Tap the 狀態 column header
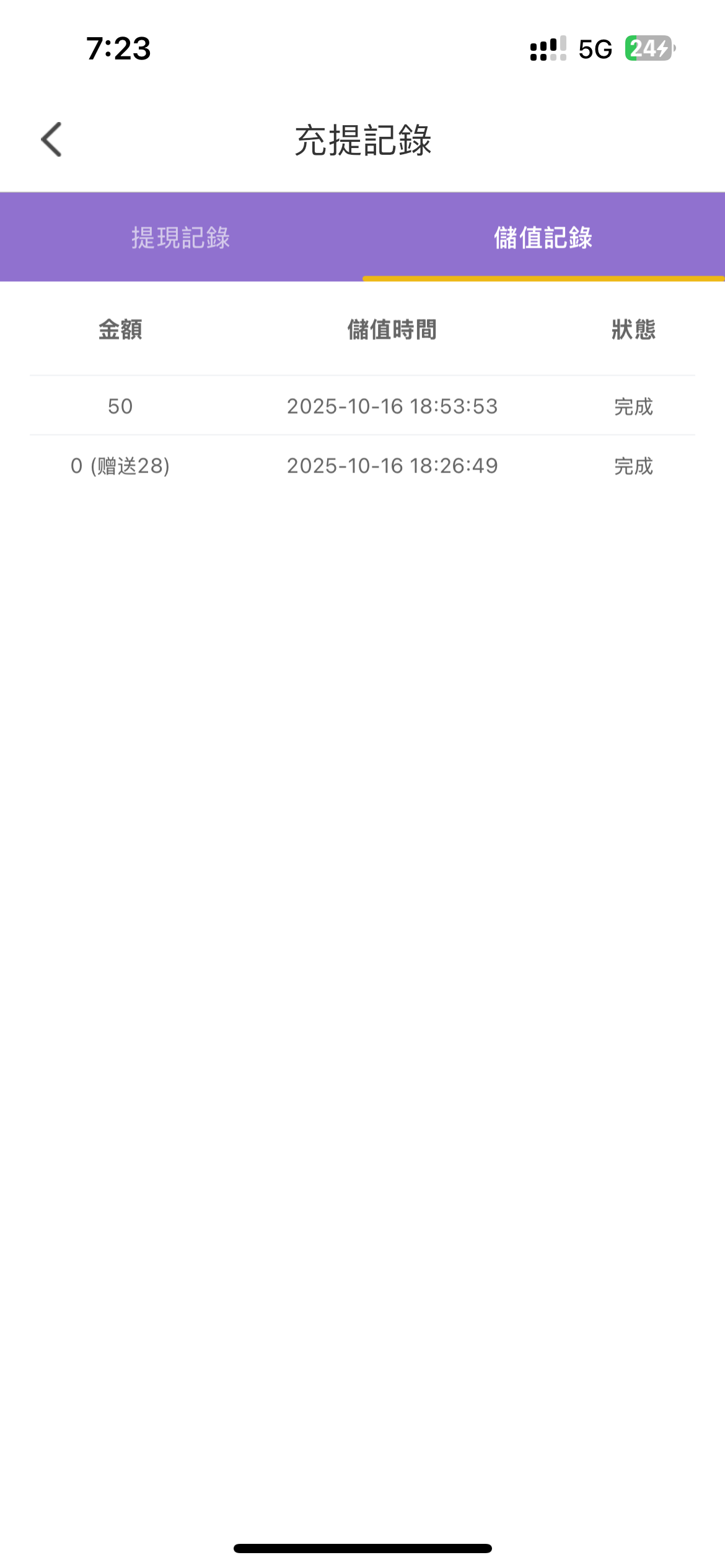The width and height of the screenshot is (725, 1568). pyautogui.click(x=631, y=330)
